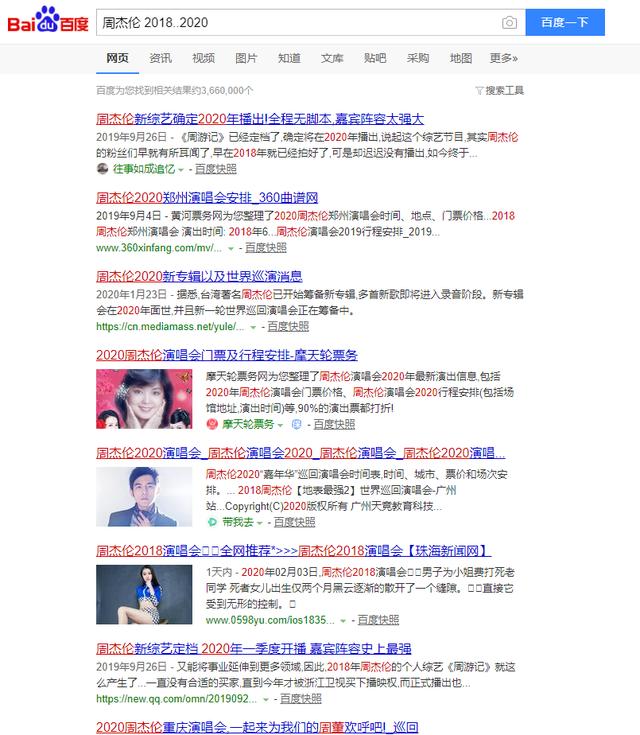
Task: Open result 周杰伦2020新专辑以及世界巡演消息
Action: (199, 276)
